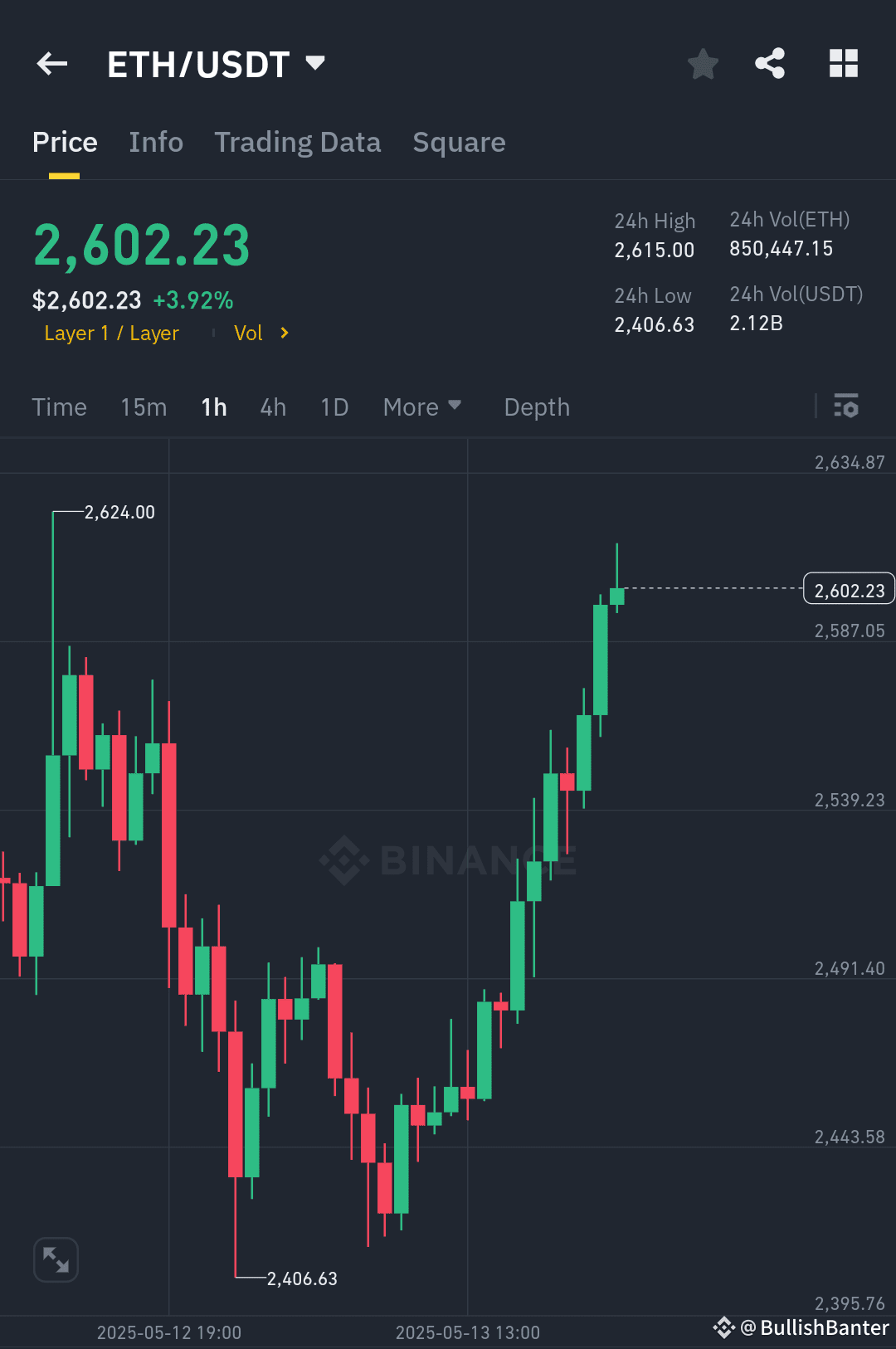Expand the More timeframe options
This screenshot has width=896, height=1349.
(421, 407)
